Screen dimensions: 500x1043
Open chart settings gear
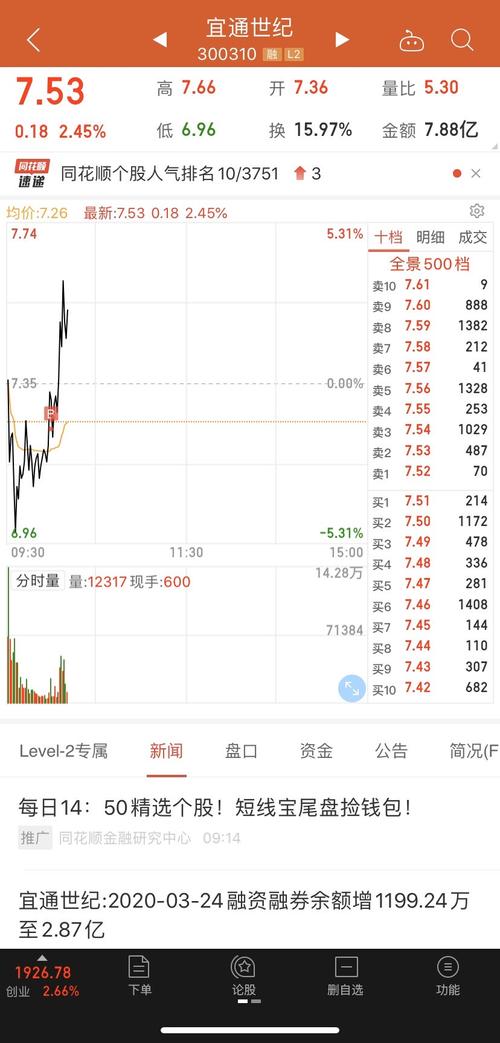point(477,212)
